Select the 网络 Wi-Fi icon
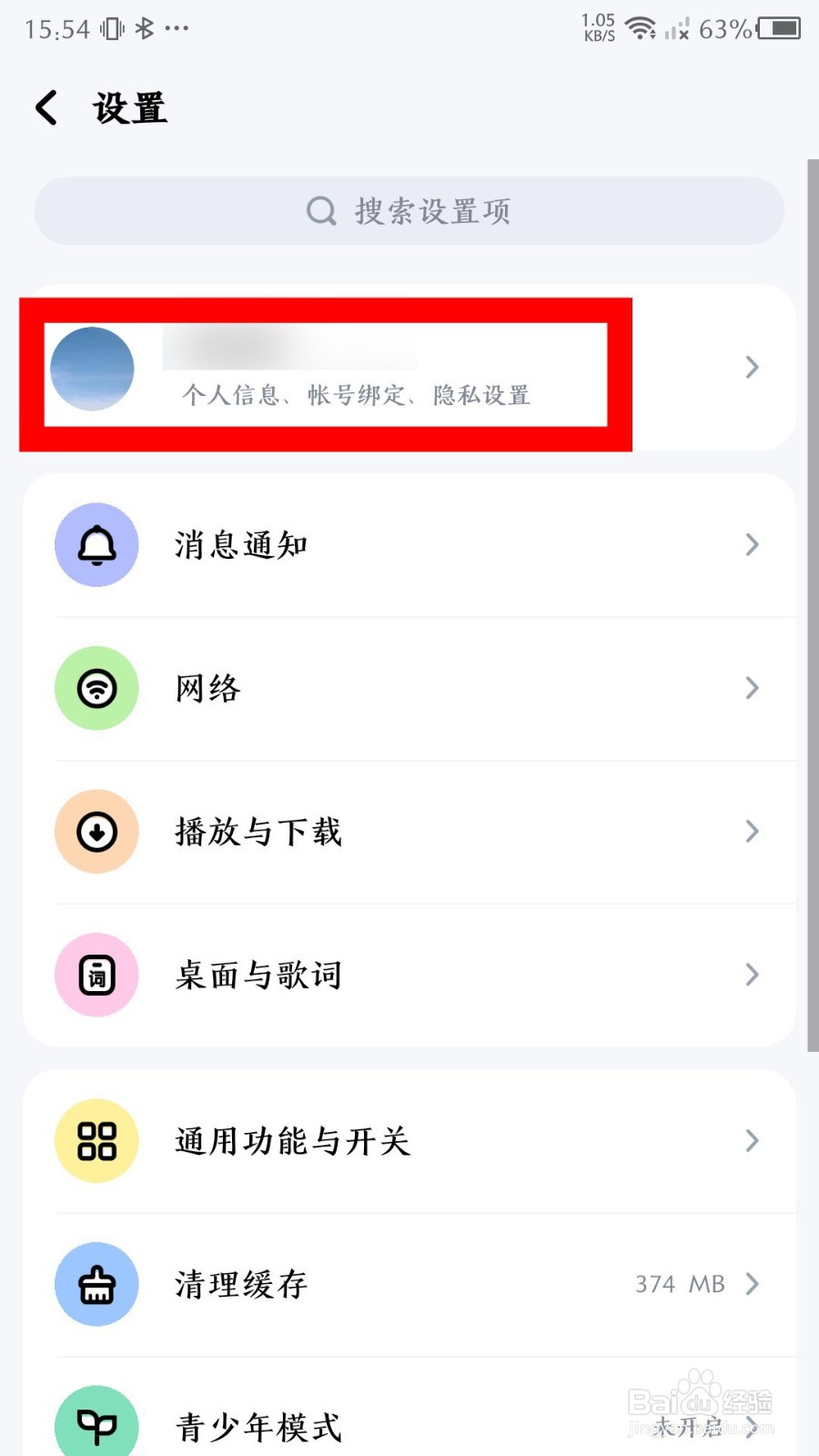The image size is (819, 1456). 96,689
